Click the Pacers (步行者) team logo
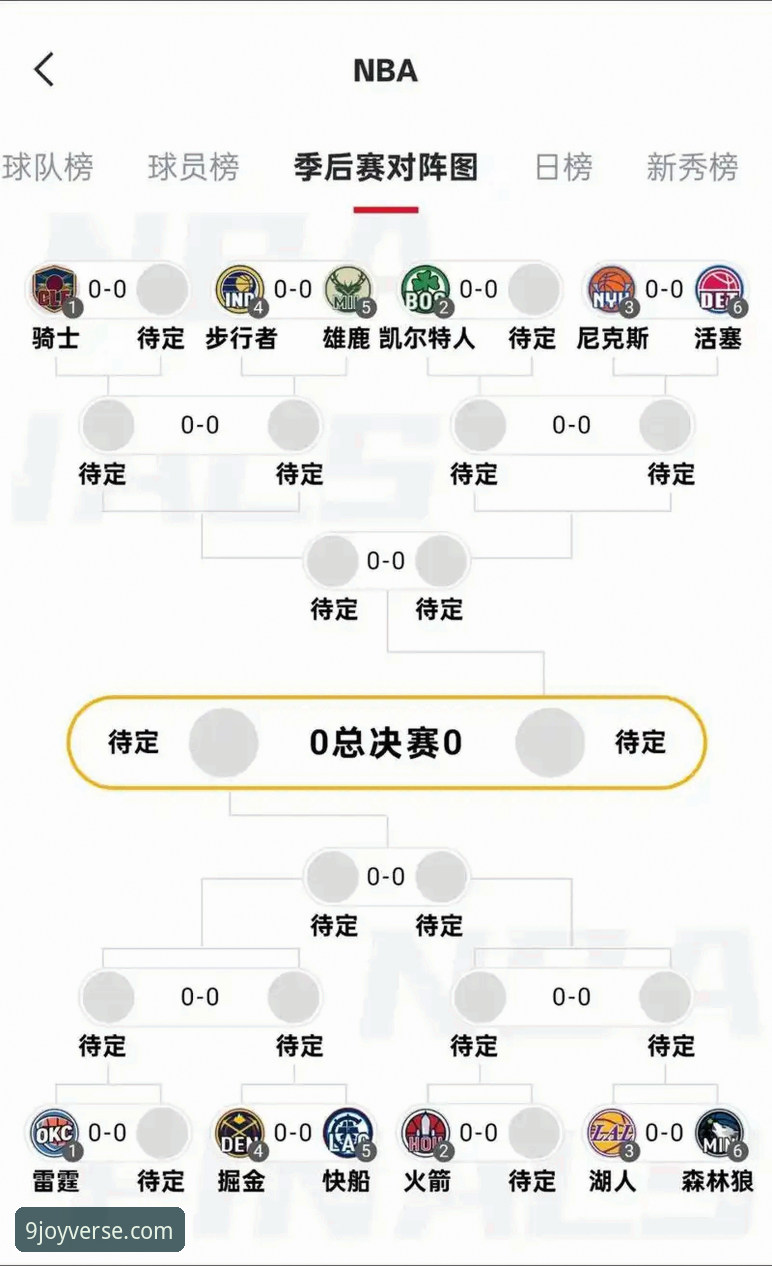 tap(239, 289)
